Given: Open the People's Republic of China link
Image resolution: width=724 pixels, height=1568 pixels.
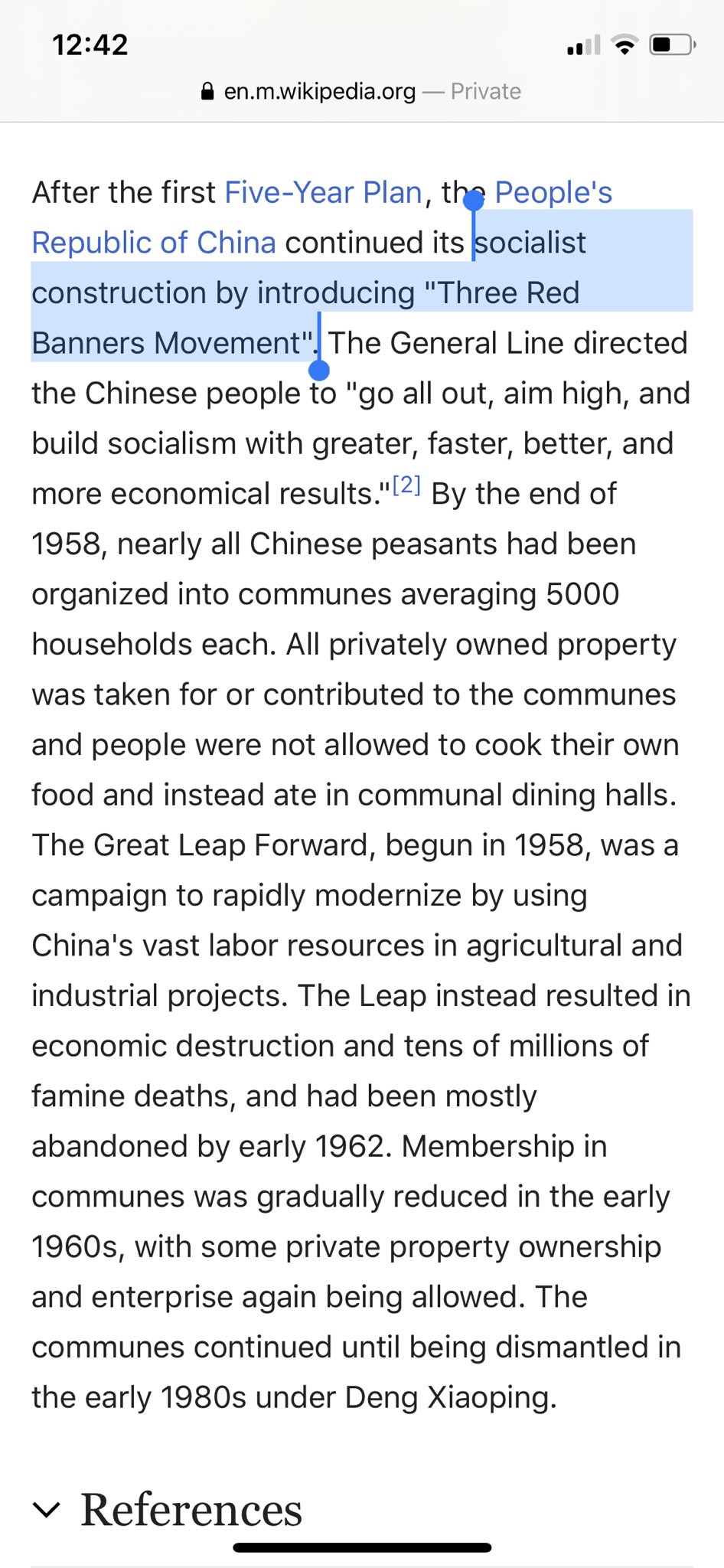Looking at the screenshot, I should coord(153,243).
